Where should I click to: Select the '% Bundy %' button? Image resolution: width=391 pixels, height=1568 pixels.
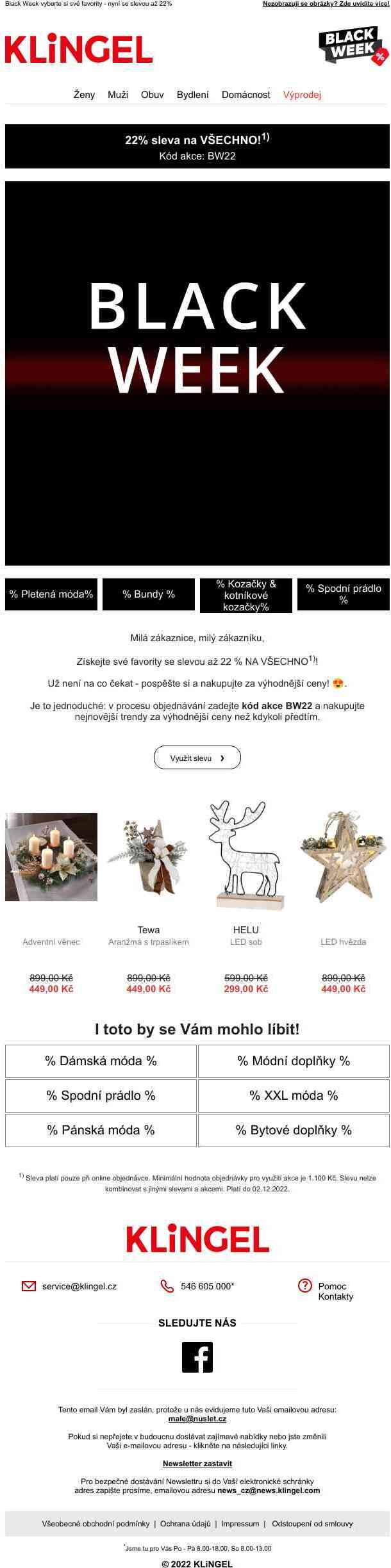coord(149,594)
